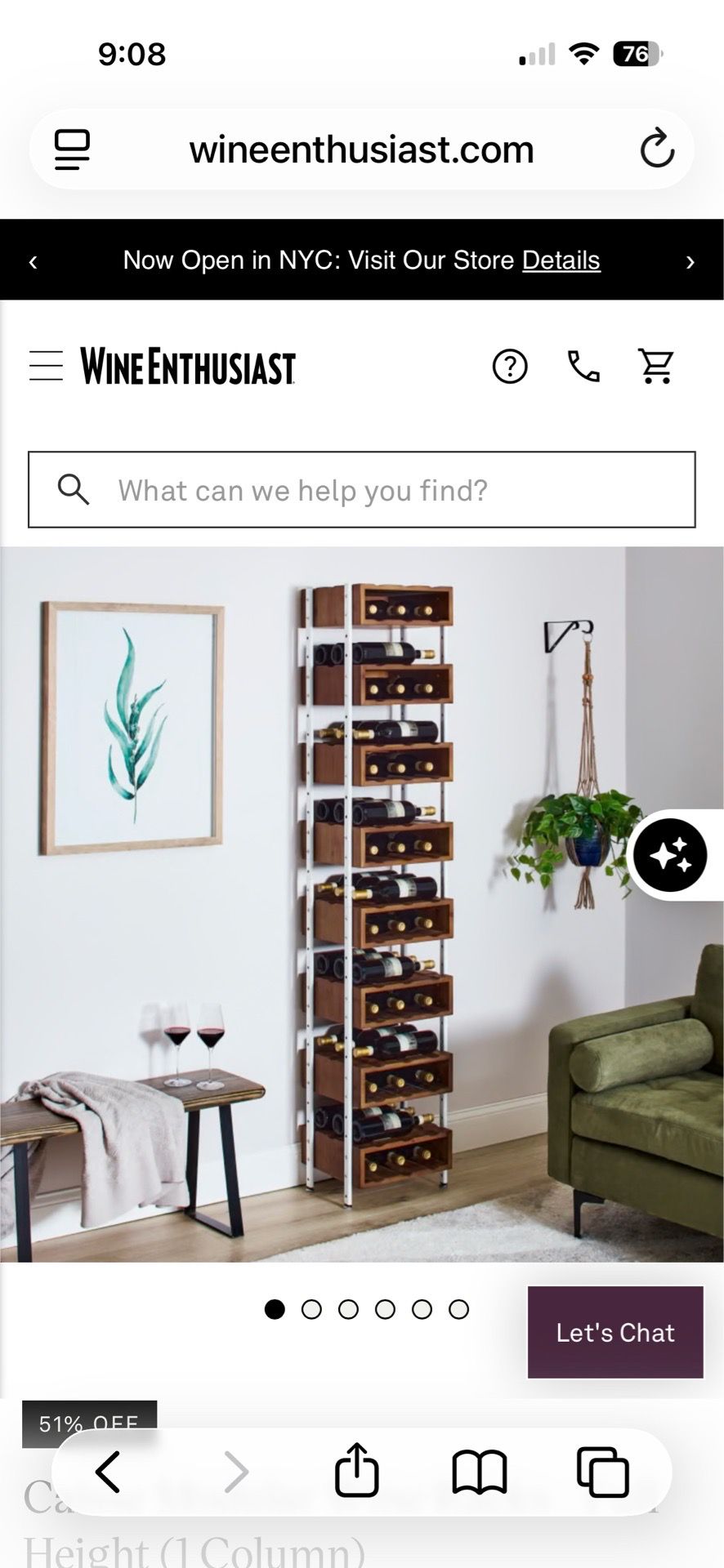Open the browser bookmarks
Image resolution: width=724 pixels, height=1568 pixels.
(480, 1472)
